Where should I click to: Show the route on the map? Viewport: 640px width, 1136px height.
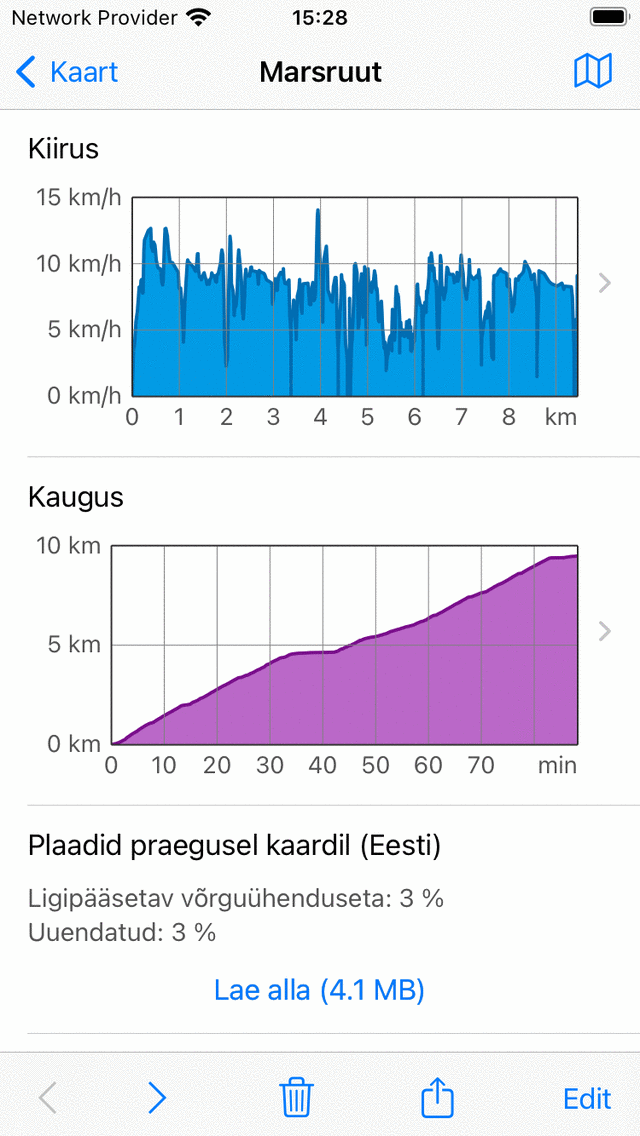pos(592,72)
